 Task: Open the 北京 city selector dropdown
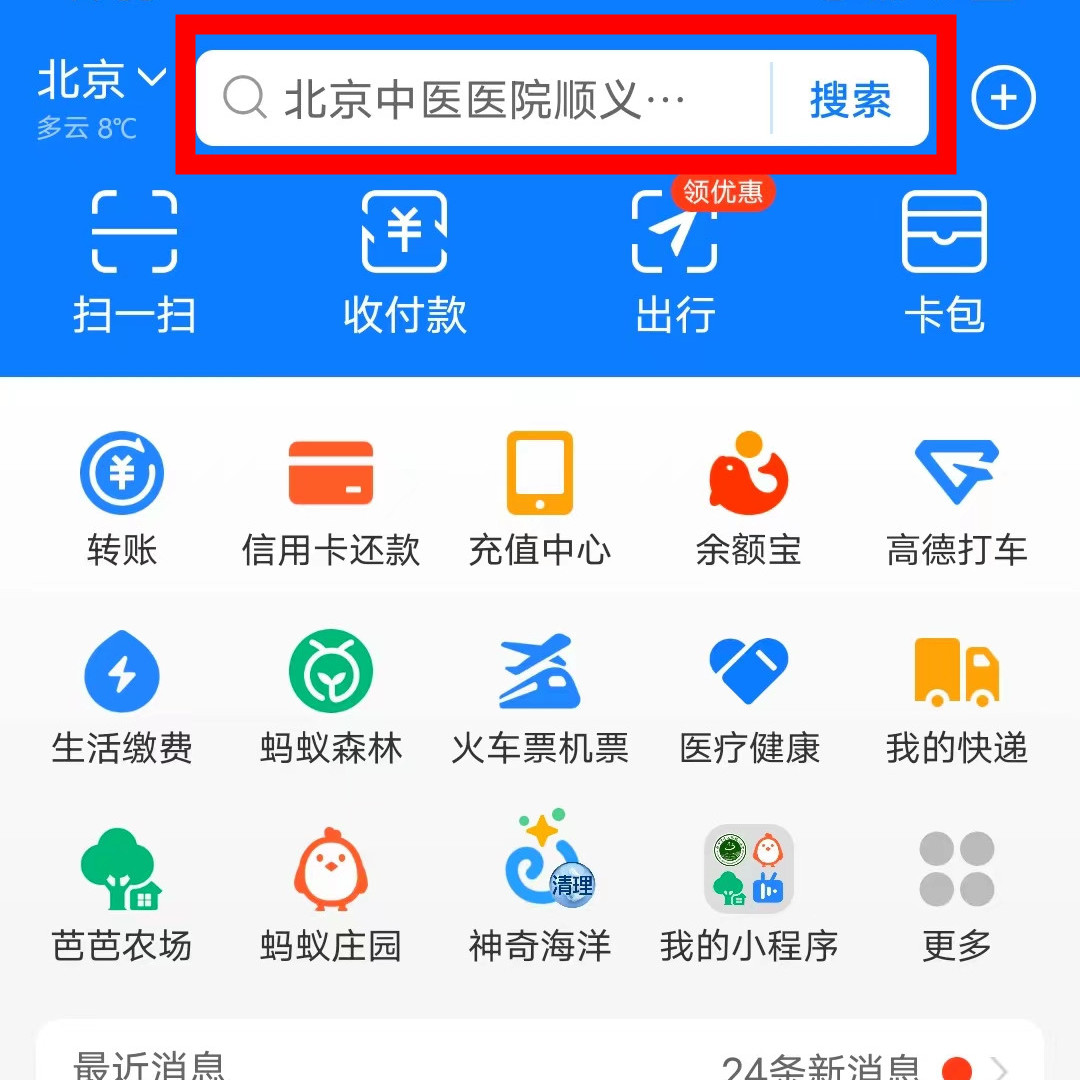pyautogui.click(x=102, y=82)
